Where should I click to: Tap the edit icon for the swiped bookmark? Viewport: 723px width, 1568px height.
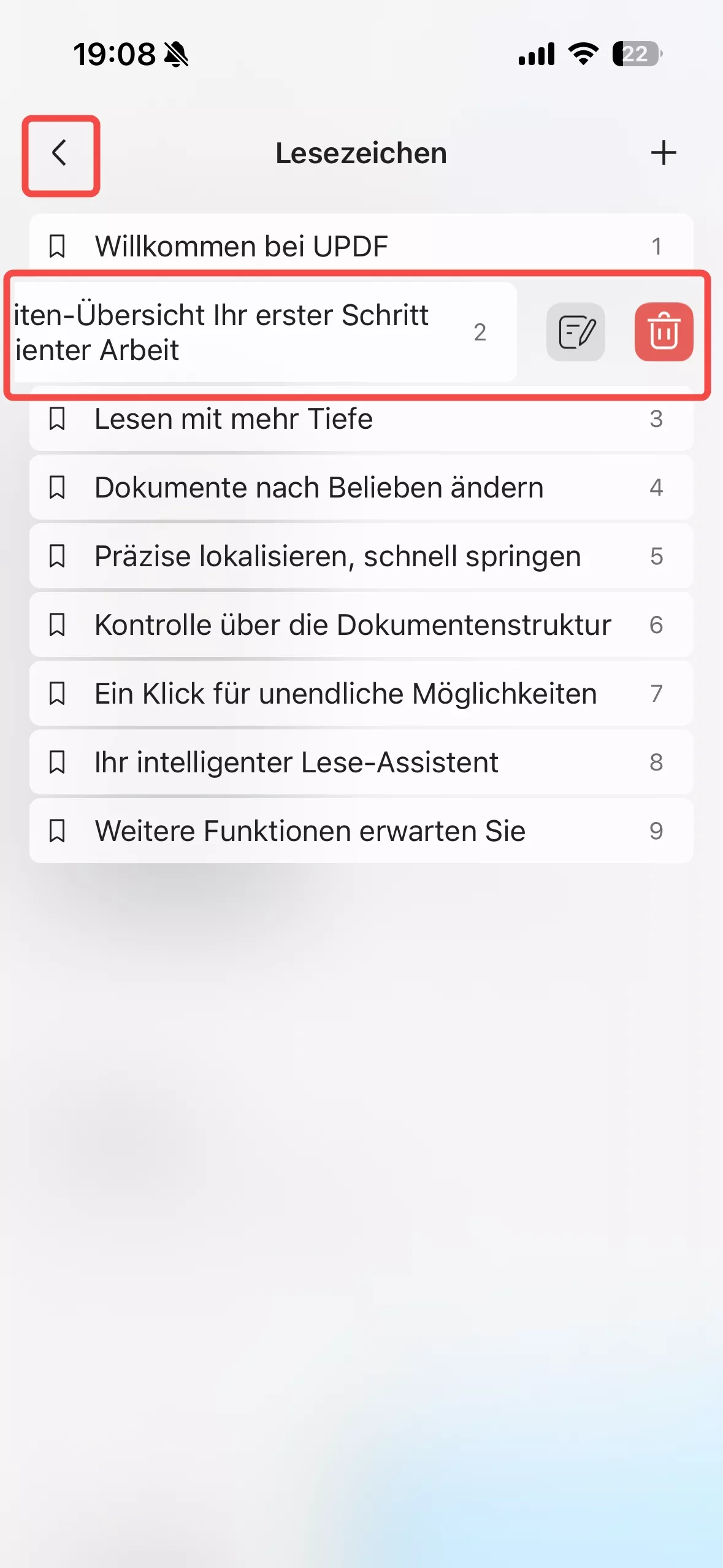[x=575, y=332]
